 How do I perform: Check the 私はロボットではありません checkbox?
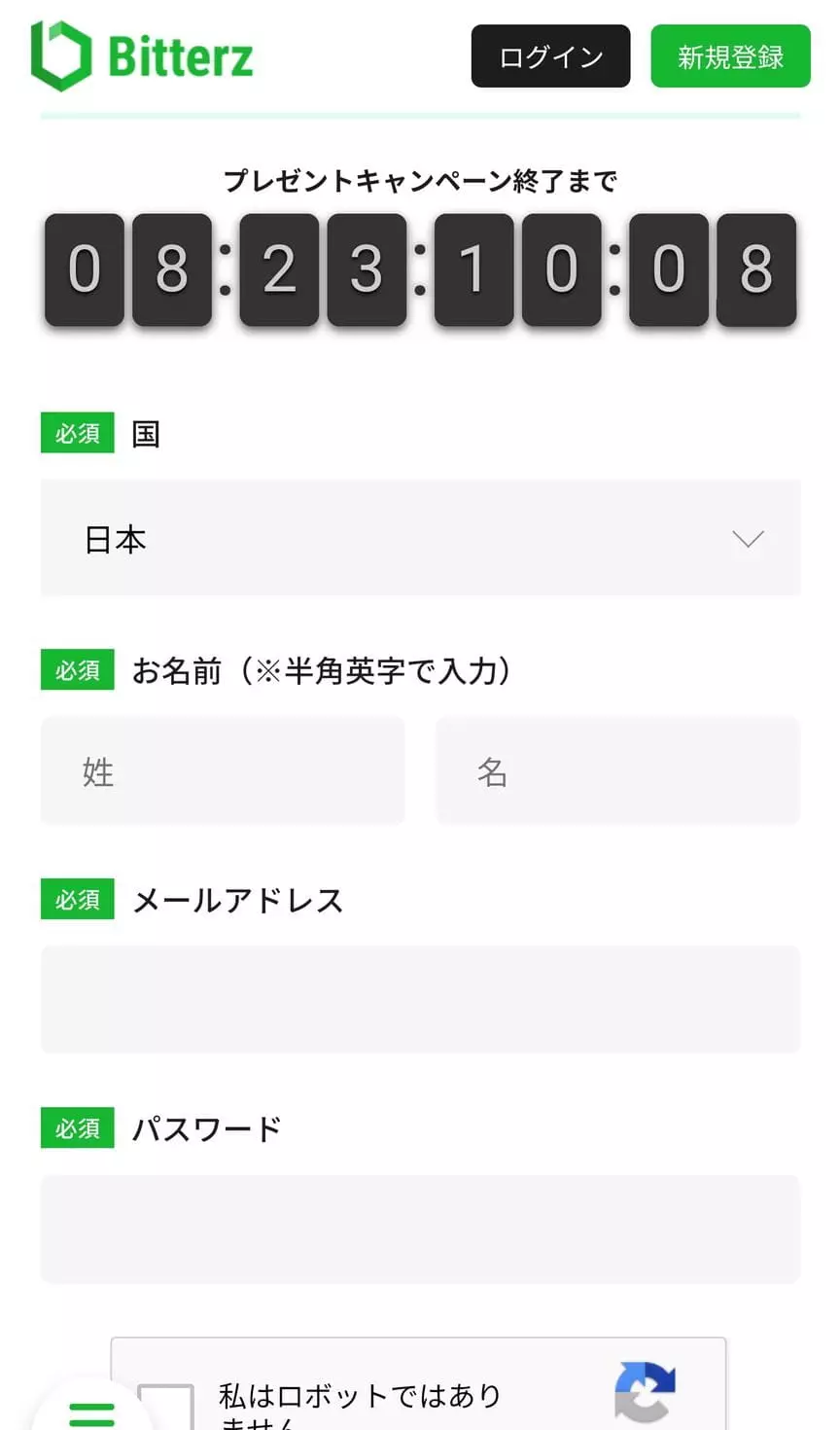tap(165, 1407)
